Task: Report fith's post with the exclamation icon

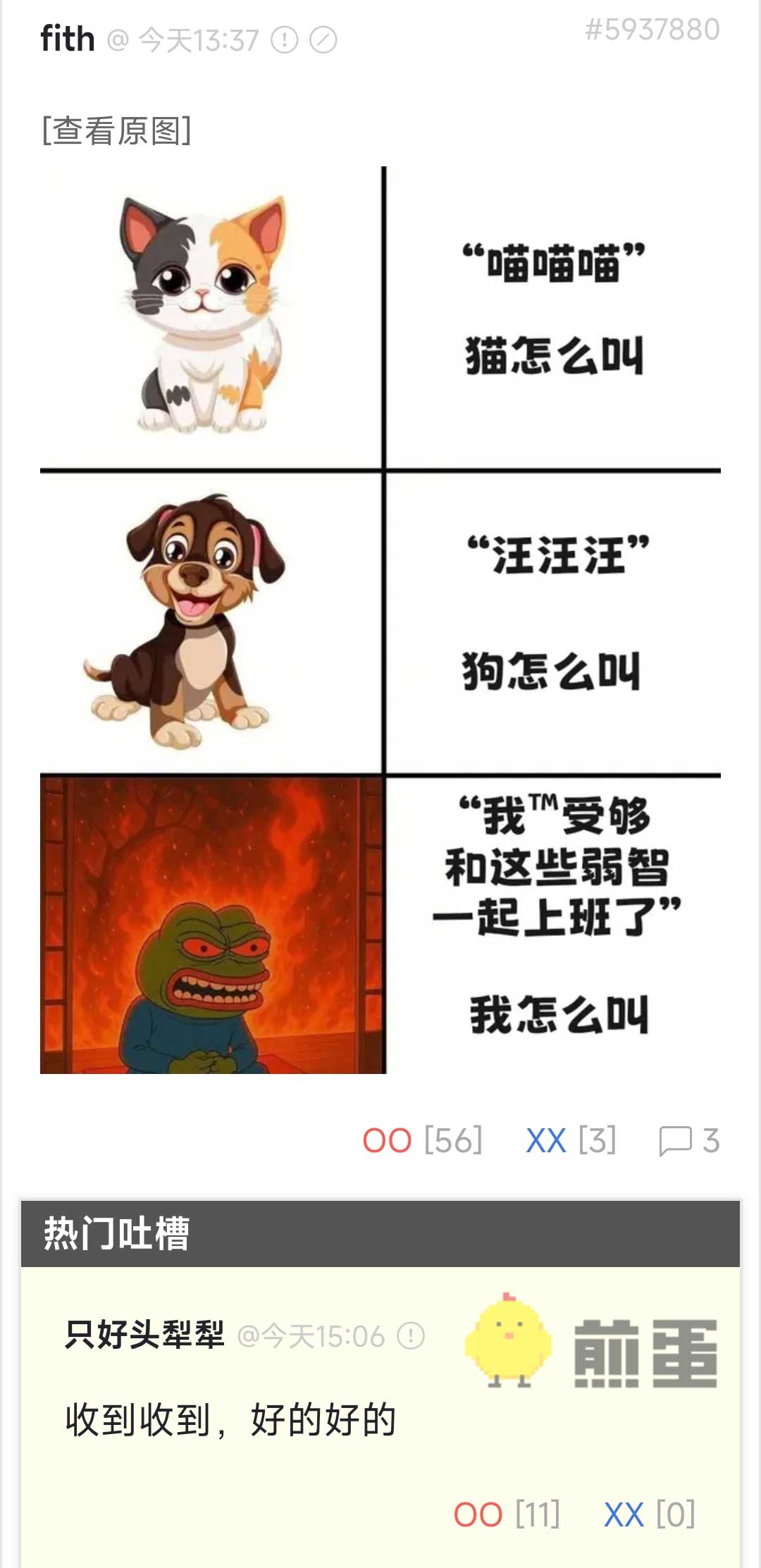Action: click(x=285, y=40)
